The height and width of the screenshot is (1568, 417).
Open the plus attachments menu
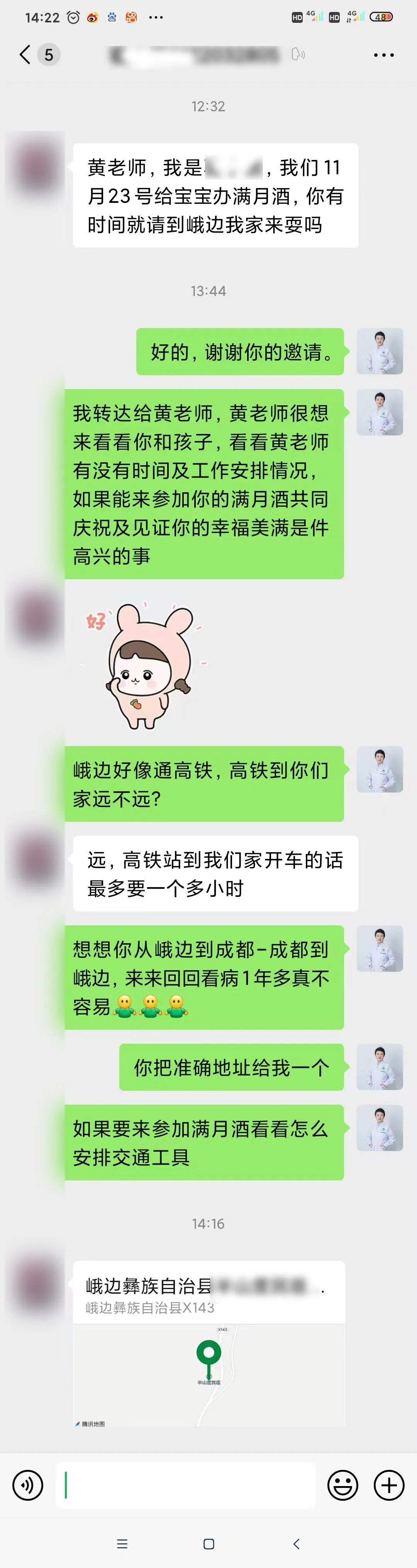pyautogui.click(x=389, y=1485)
